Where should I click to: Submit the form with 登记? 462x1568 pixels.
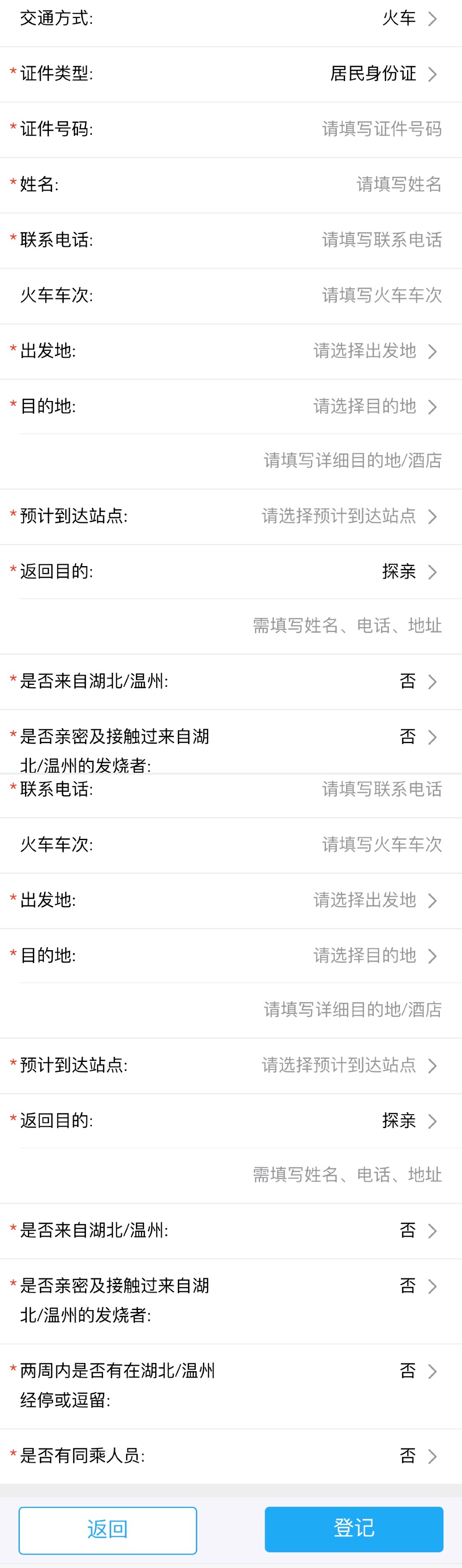(353, 1529)
